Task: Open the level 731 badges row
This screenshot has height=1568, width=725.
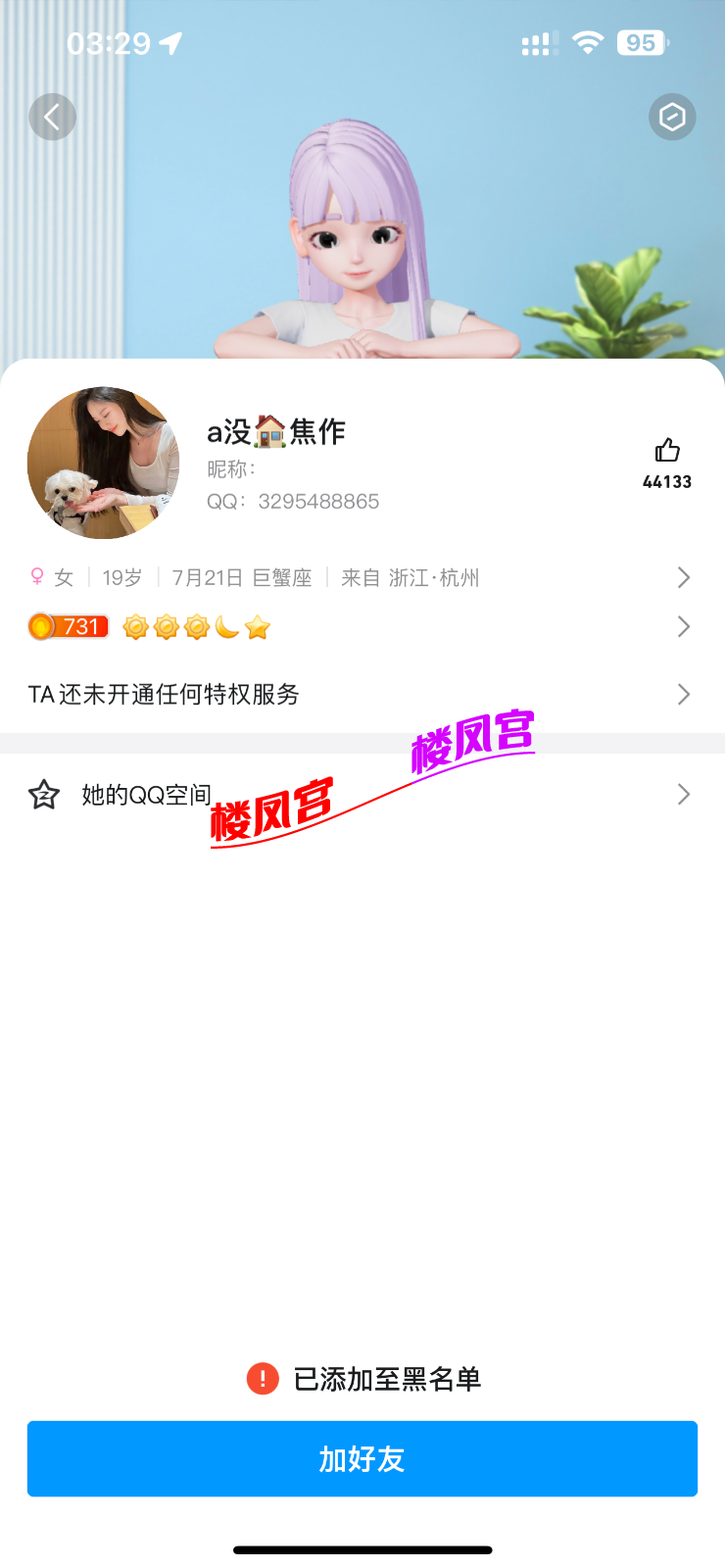Action: point(361,626)
